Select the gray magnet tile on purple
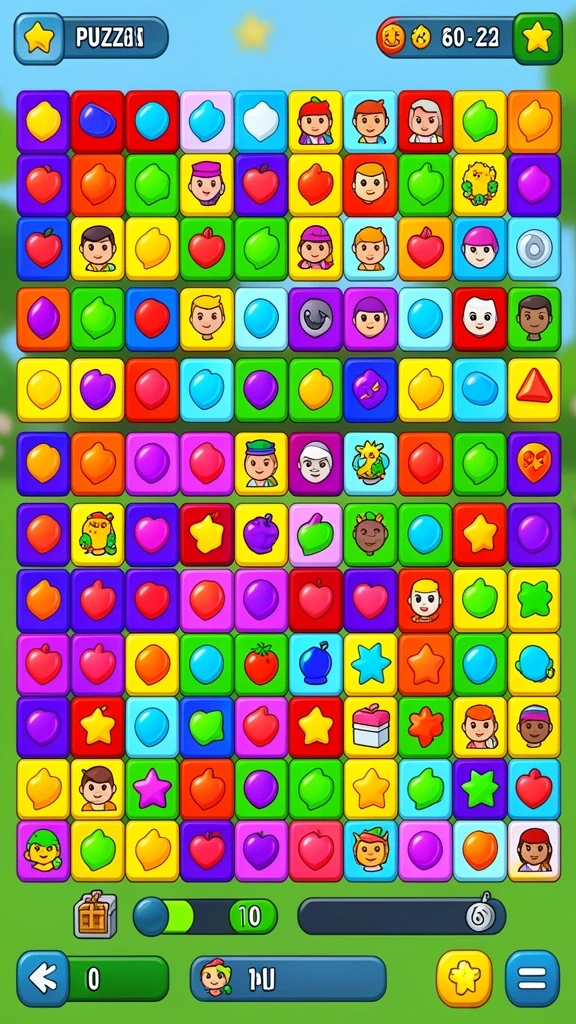Image resolution: width=576 pixels, height=1024 pixels. (x=315, y=318)
